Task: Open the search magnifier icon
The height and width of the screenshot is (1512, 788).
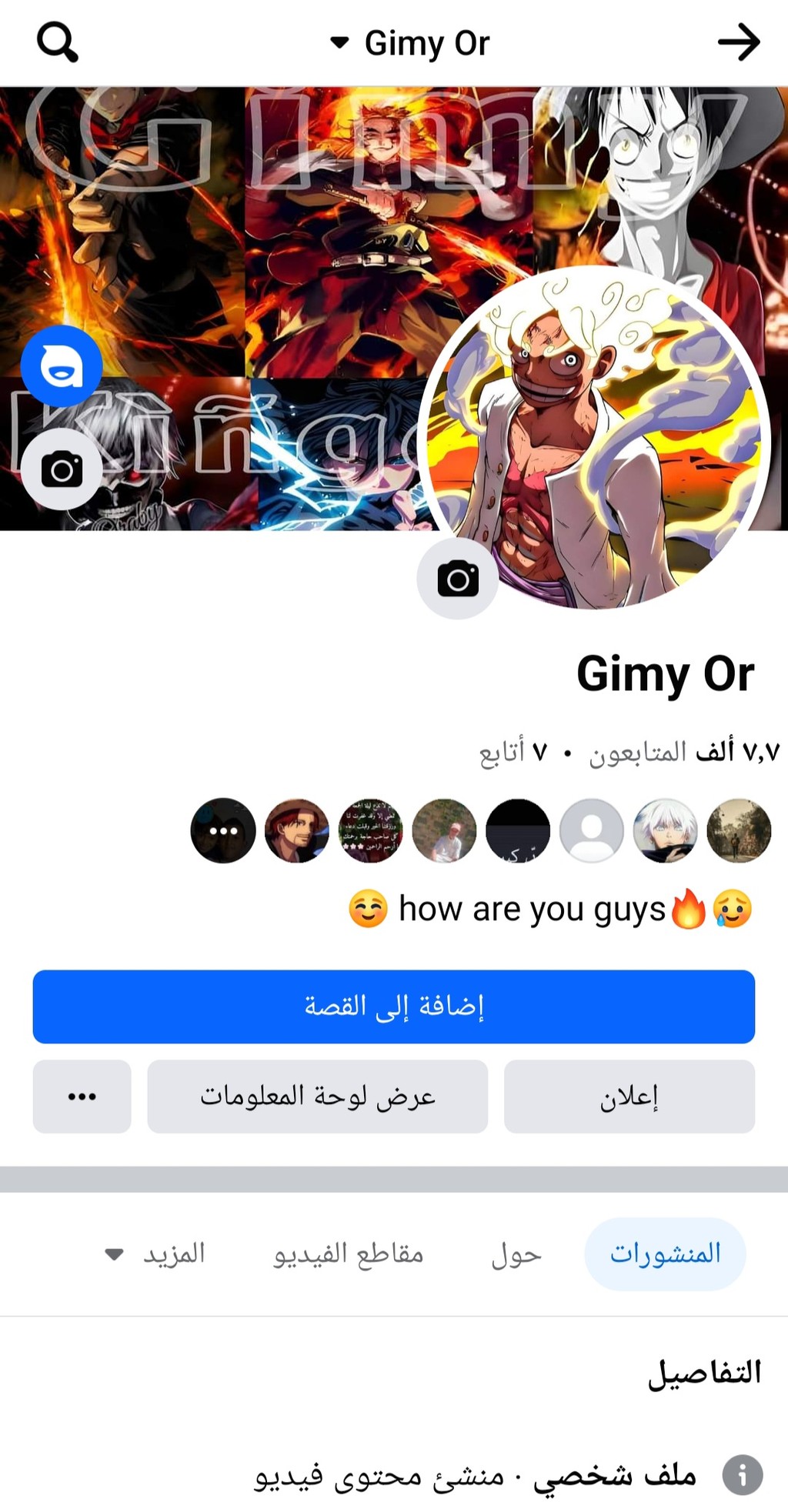Action: pyautogui.click(x=57, y=42)
